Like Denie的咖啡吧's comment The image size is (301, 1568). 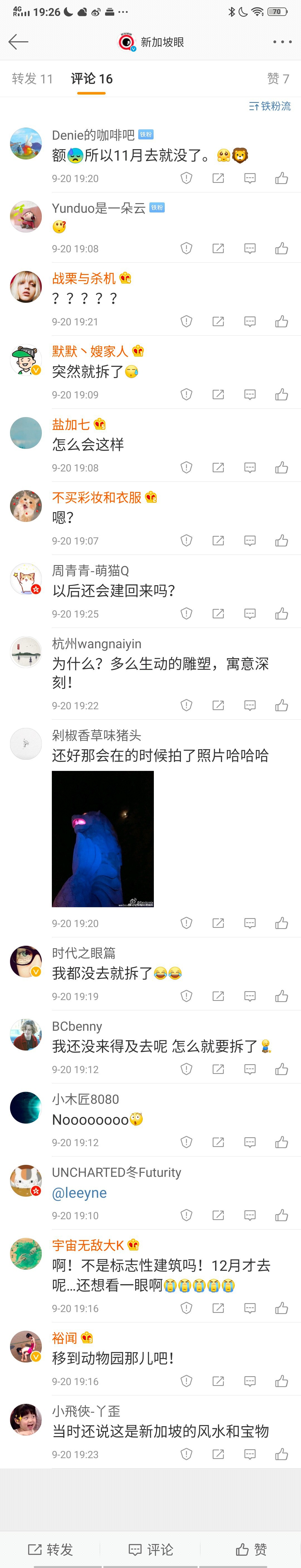(281, 178)
